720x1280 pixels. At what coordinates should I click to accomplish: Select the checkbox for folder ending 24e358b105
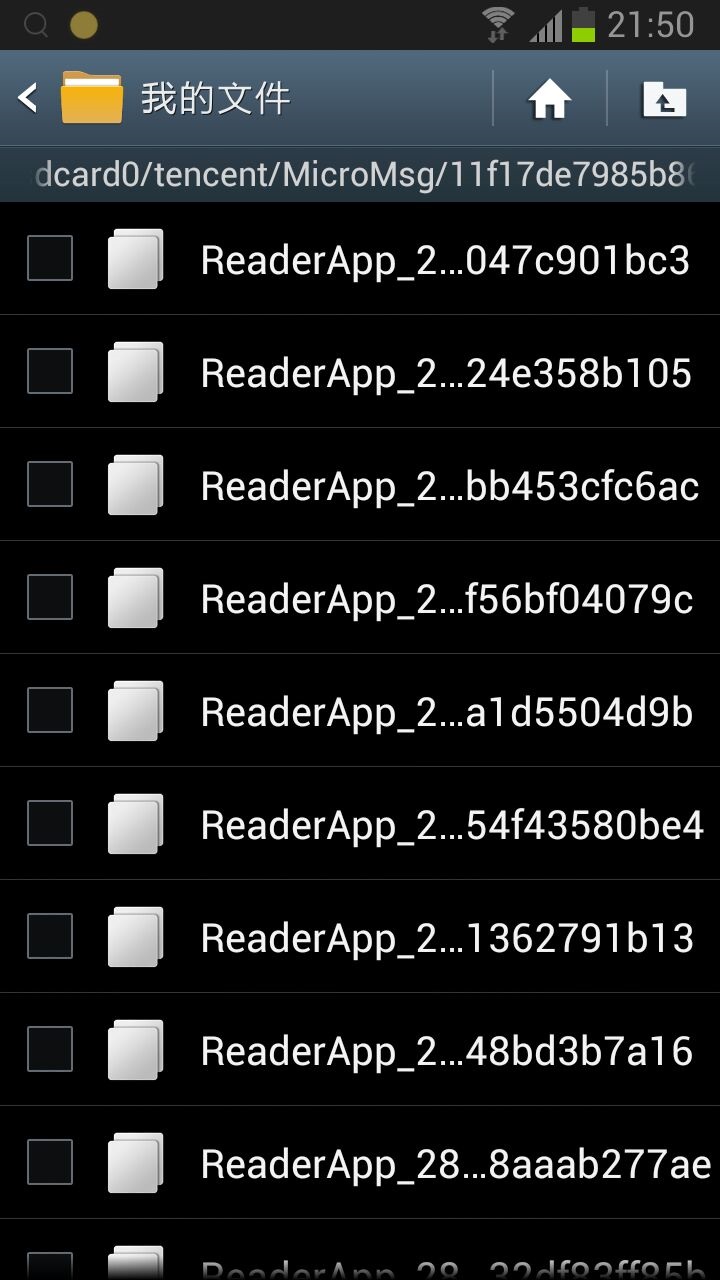[x=49, y=371]
